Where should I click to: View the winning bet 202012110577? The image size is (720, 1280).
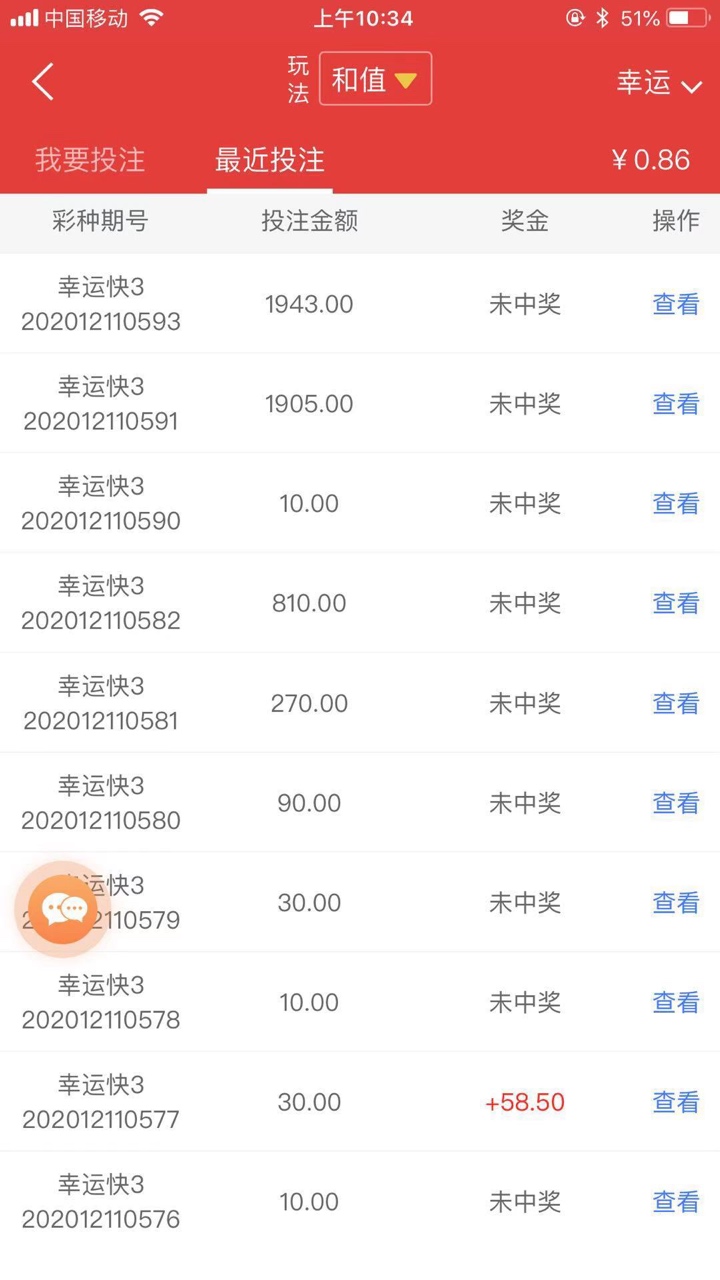click(676, 1102)
